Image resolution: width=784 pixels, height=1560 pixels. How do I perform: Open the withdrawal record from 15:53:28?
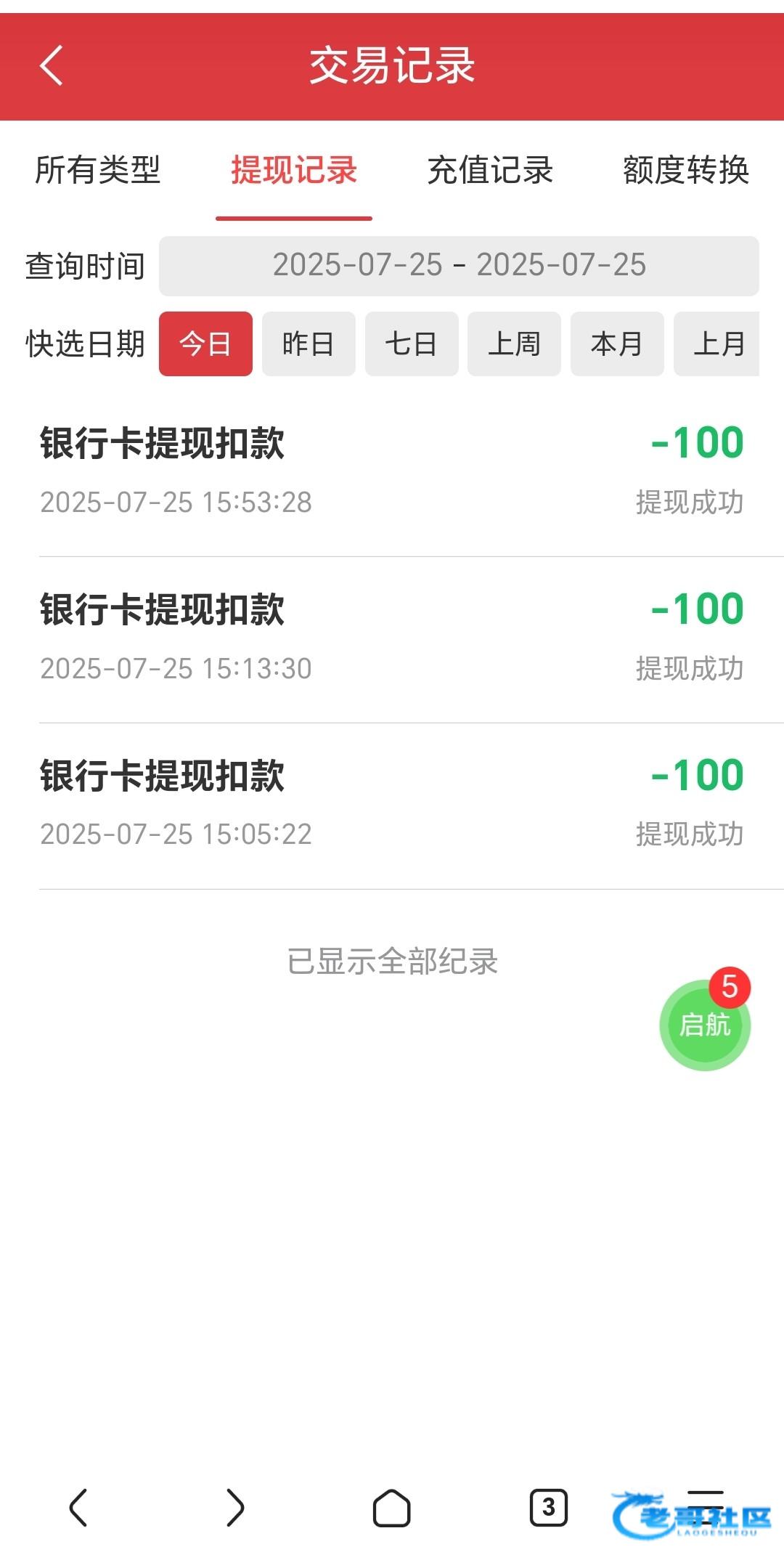[x=392, y=474]
